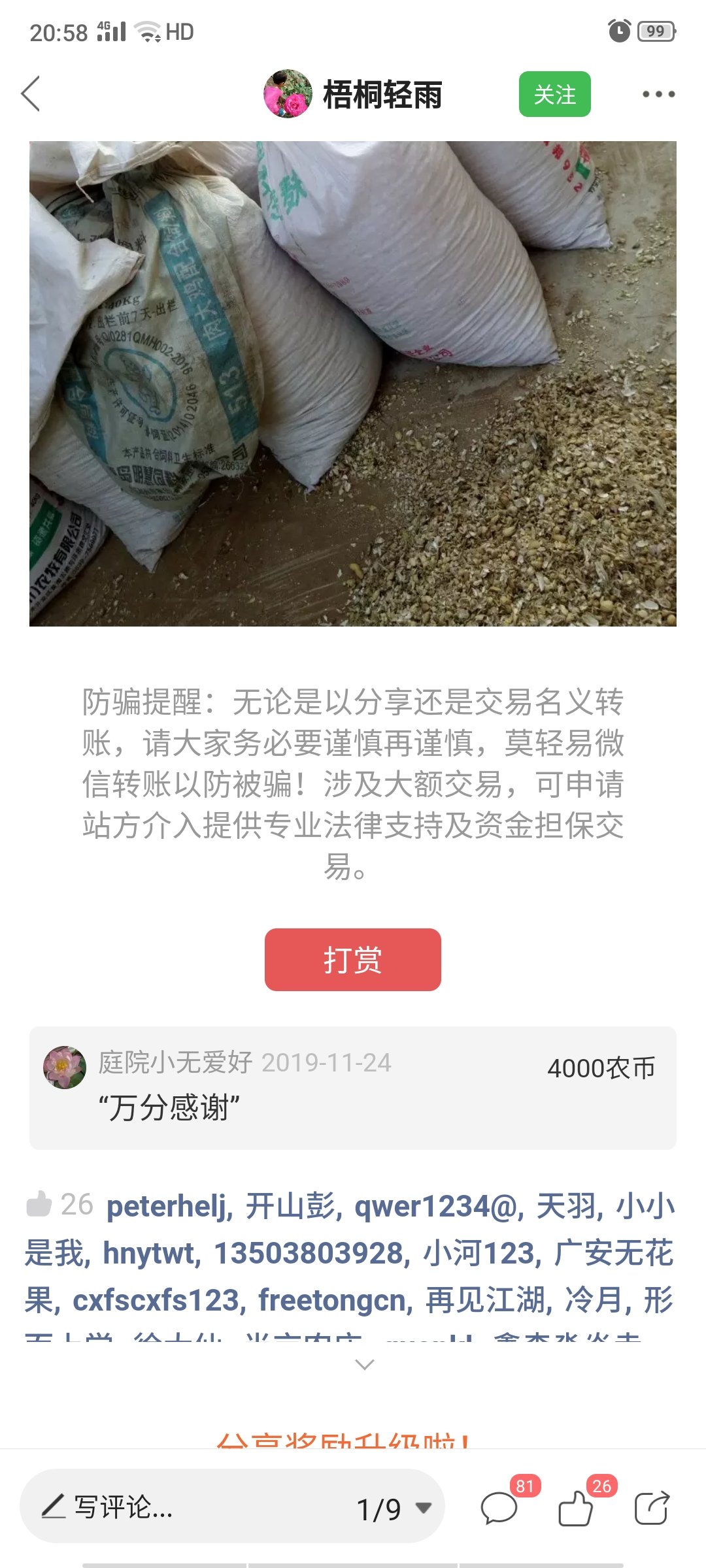The image size is (706, 1568).
Task: Like this post with thumbs-up icon
Action: coord(577,1507)
